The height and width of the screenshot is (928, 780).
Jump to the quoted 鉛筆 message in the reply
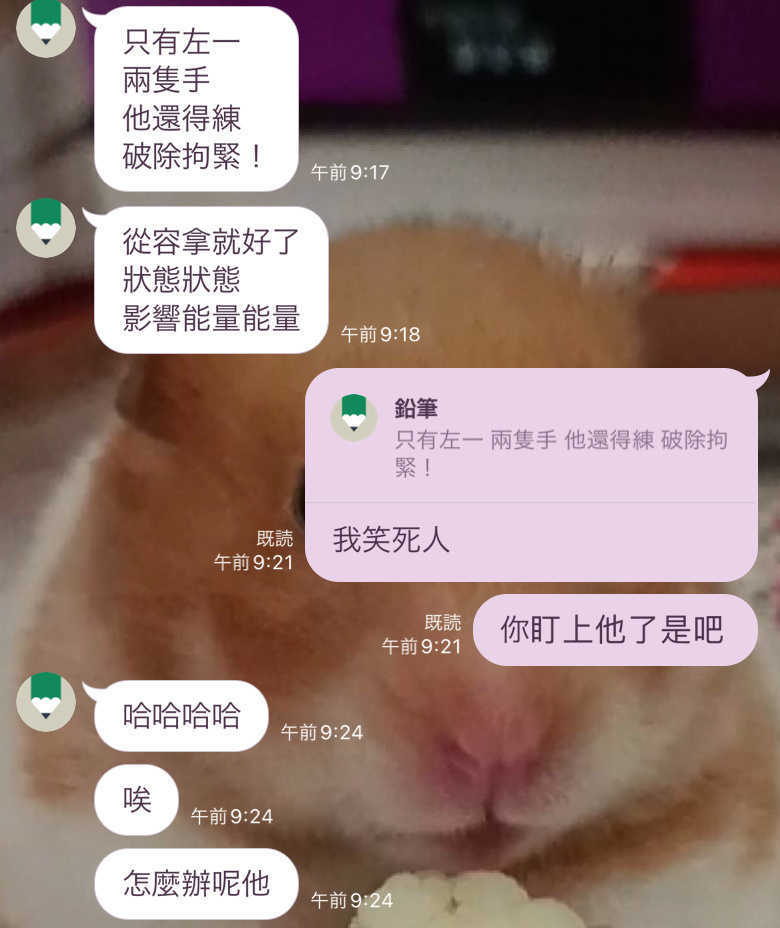530,438
